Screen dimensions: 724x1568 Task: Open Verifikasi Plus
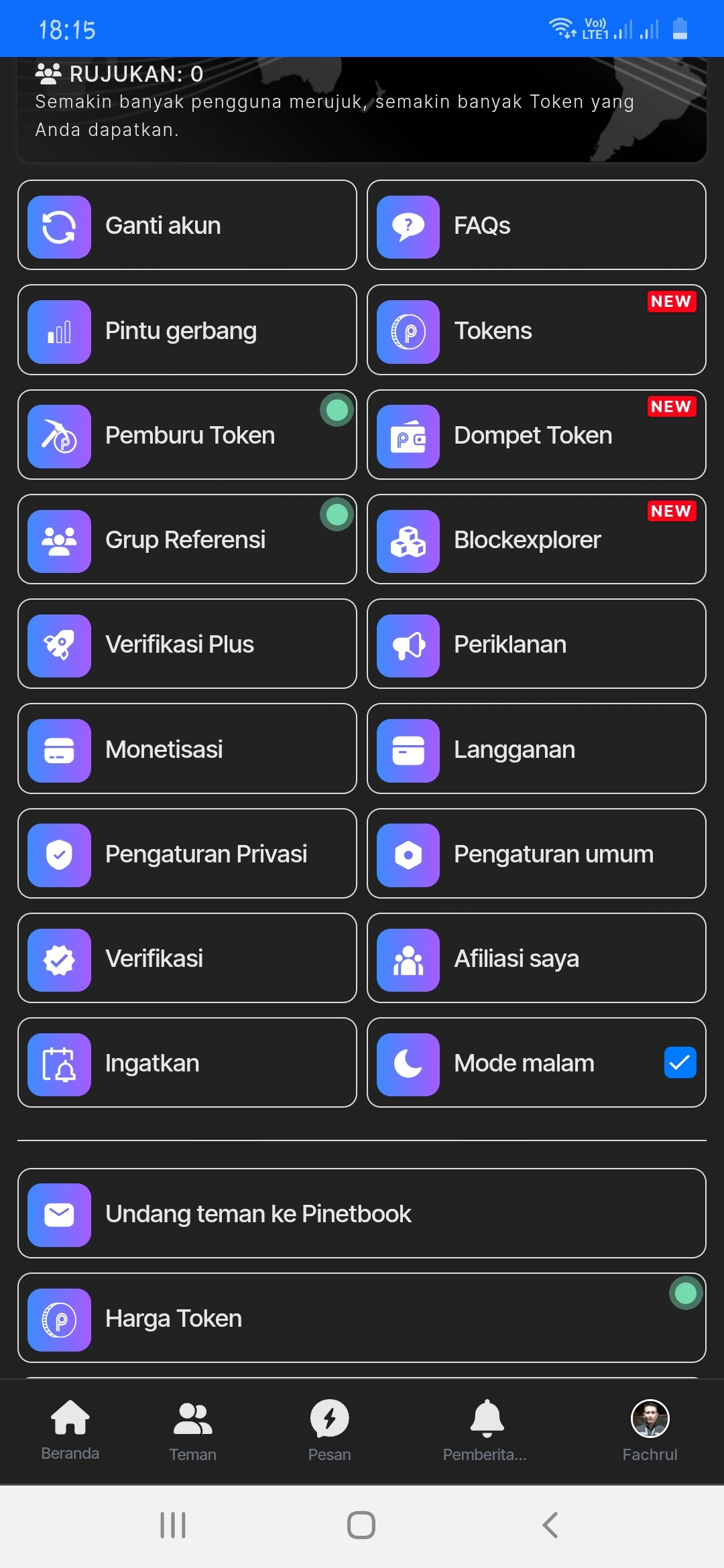187,644
